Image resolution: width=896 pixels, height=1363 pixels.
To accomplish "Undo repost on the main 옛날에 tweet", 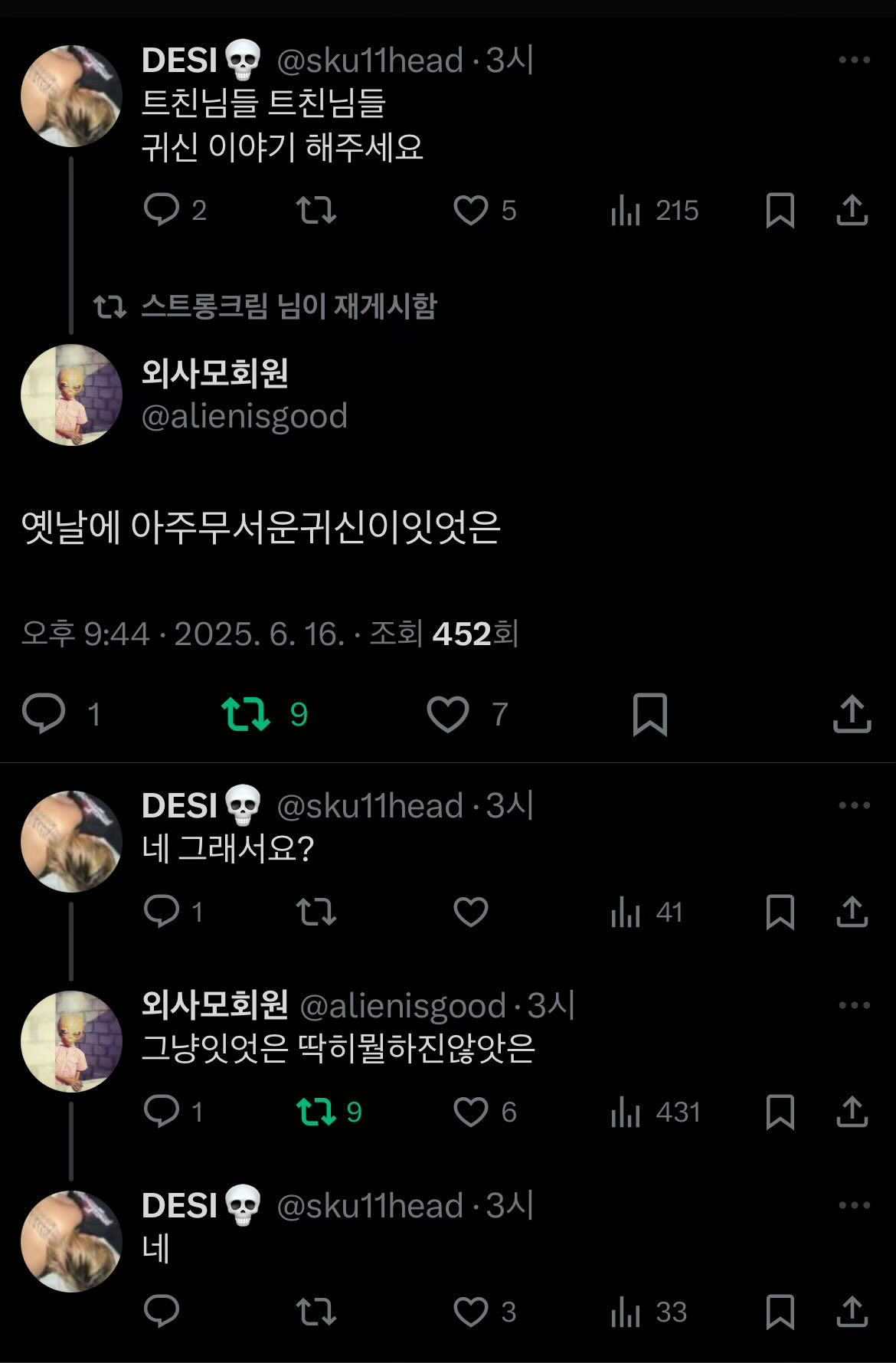I will (246, 714).
